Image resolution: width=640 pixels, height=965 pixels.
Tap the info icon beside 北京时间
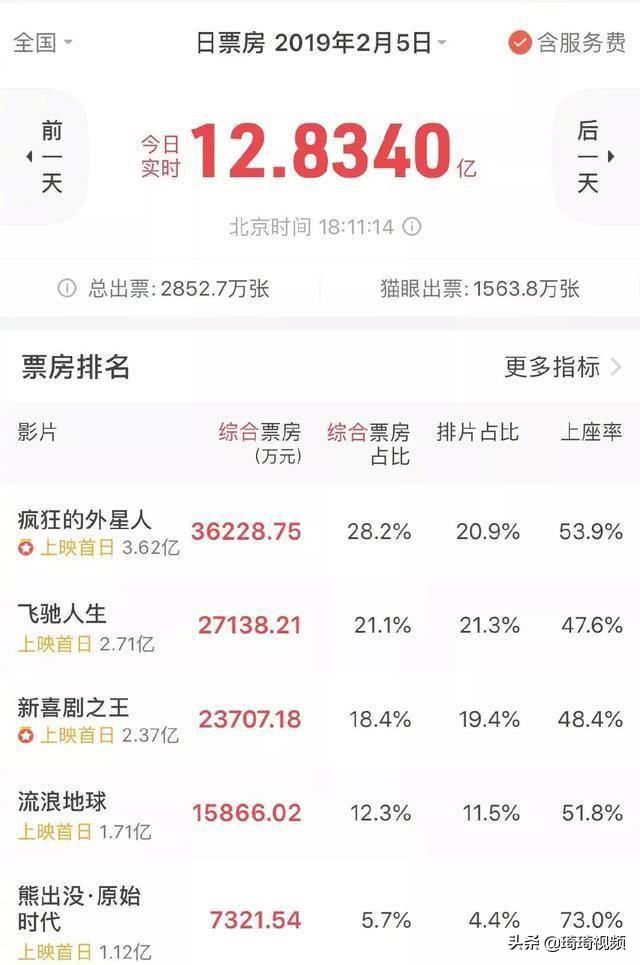click(412, 227)
